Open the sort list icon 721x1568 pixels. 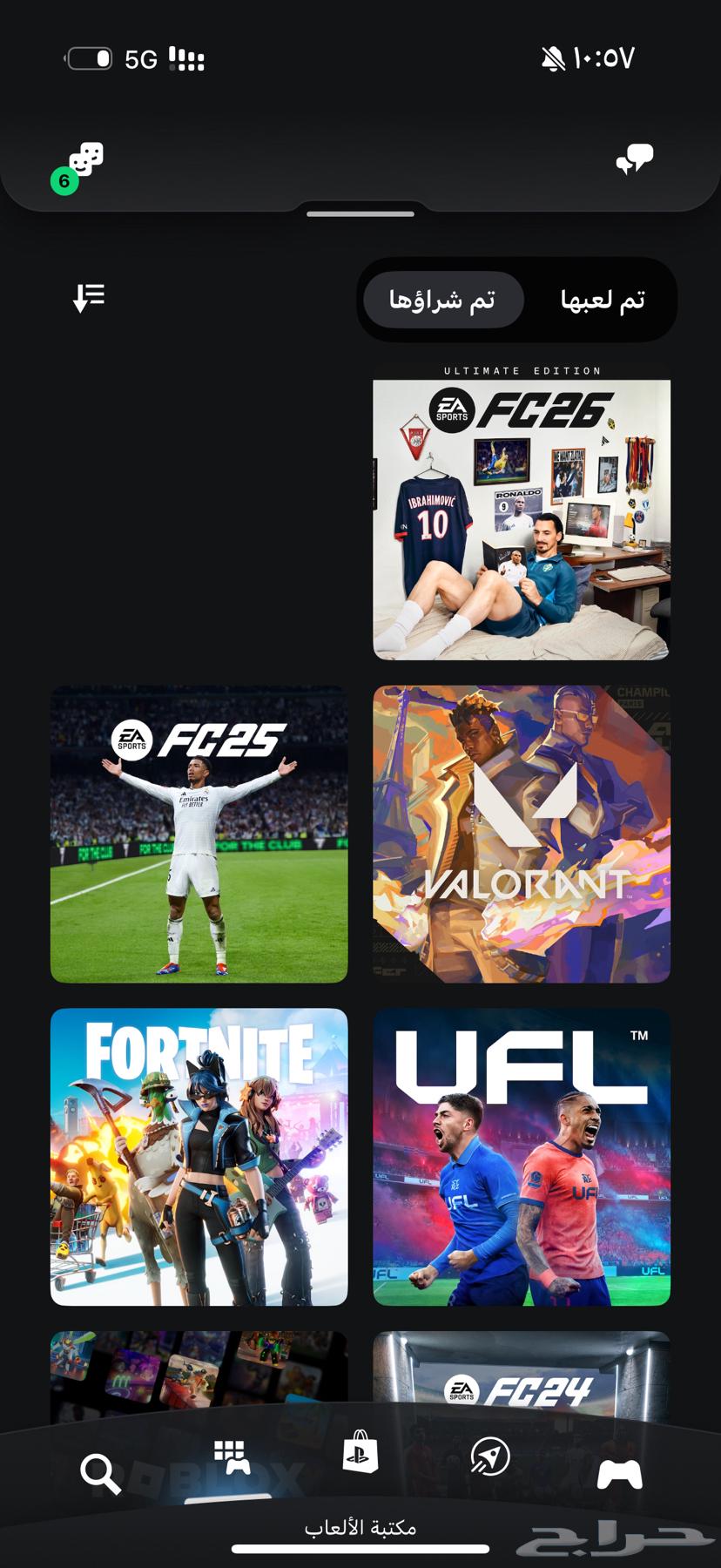[x=89, y=297]
